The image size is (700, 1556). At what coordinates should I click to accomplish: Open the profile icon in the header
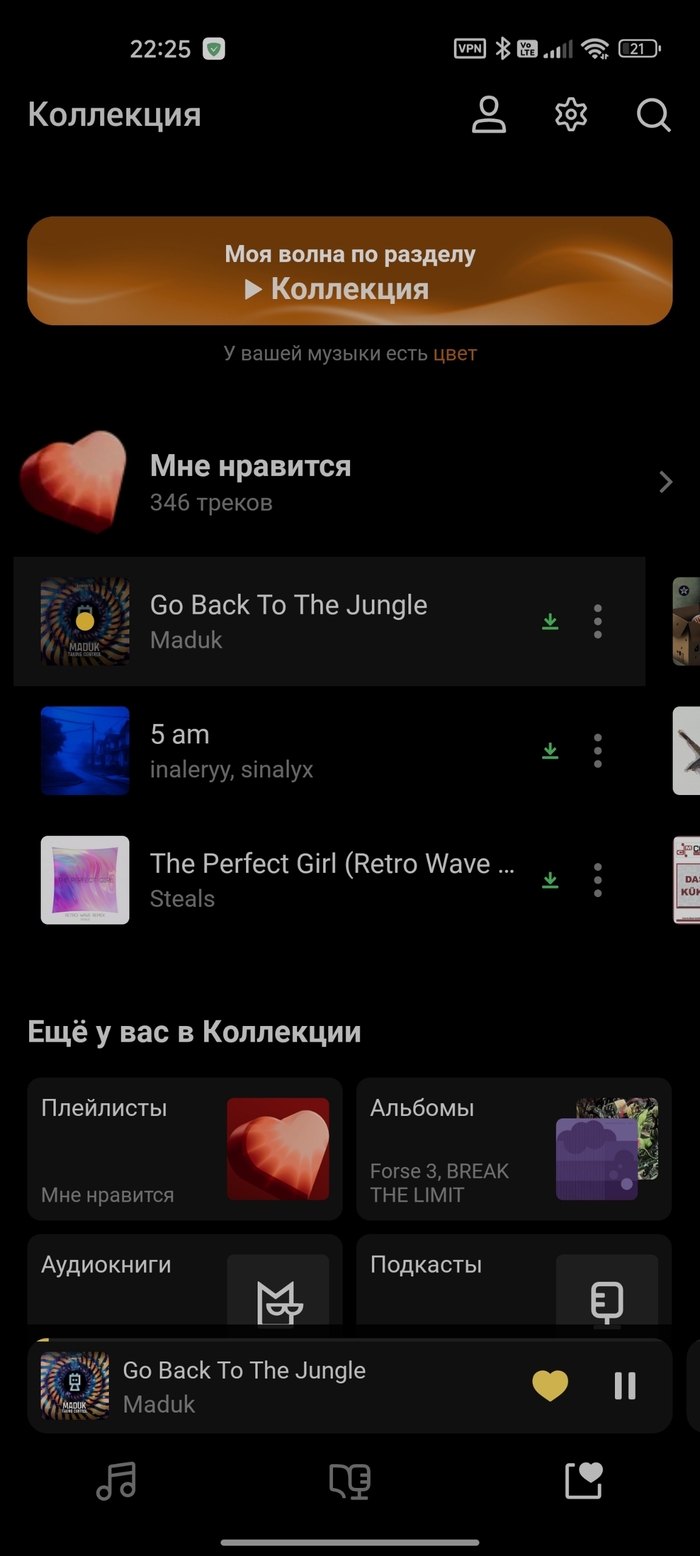point(489,115)
